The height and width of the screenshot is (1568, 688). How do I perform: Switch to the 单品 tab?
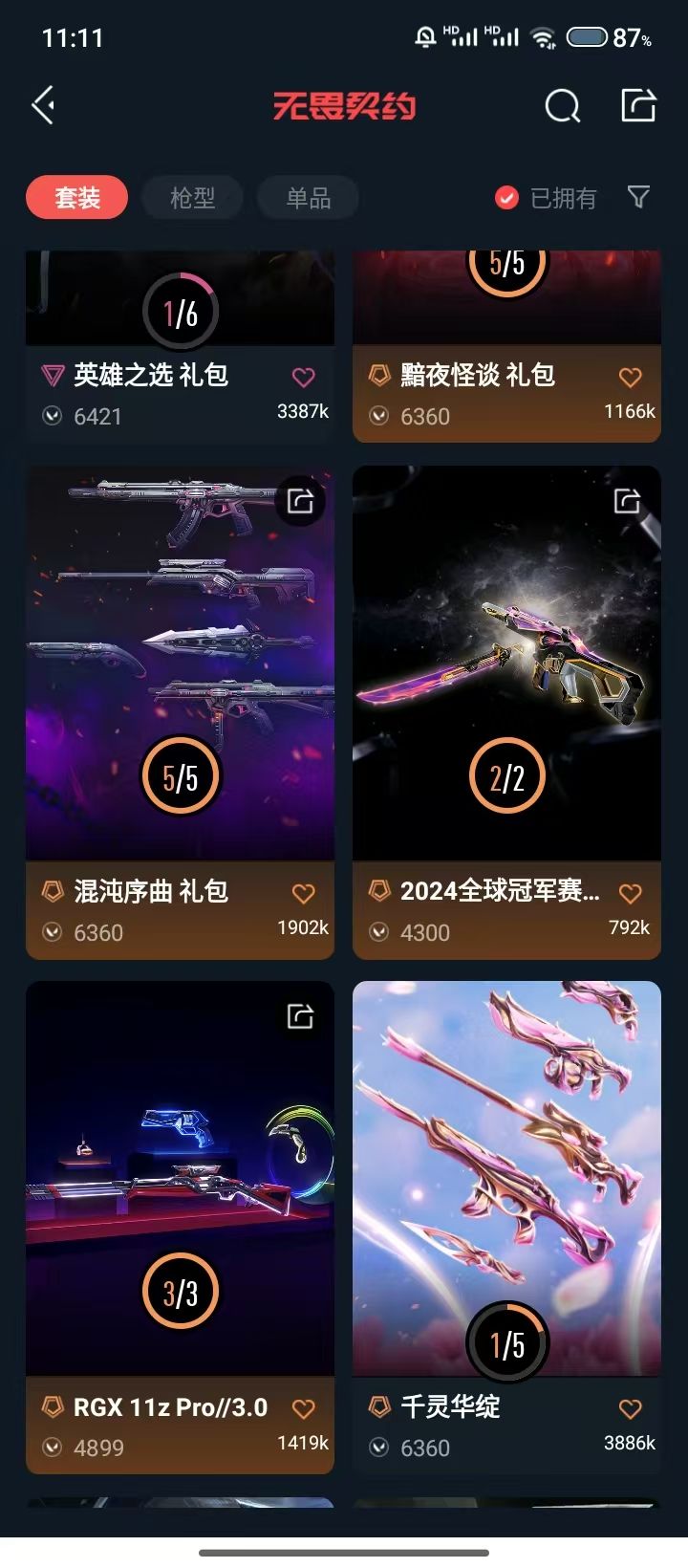click(x=309, y=198)
